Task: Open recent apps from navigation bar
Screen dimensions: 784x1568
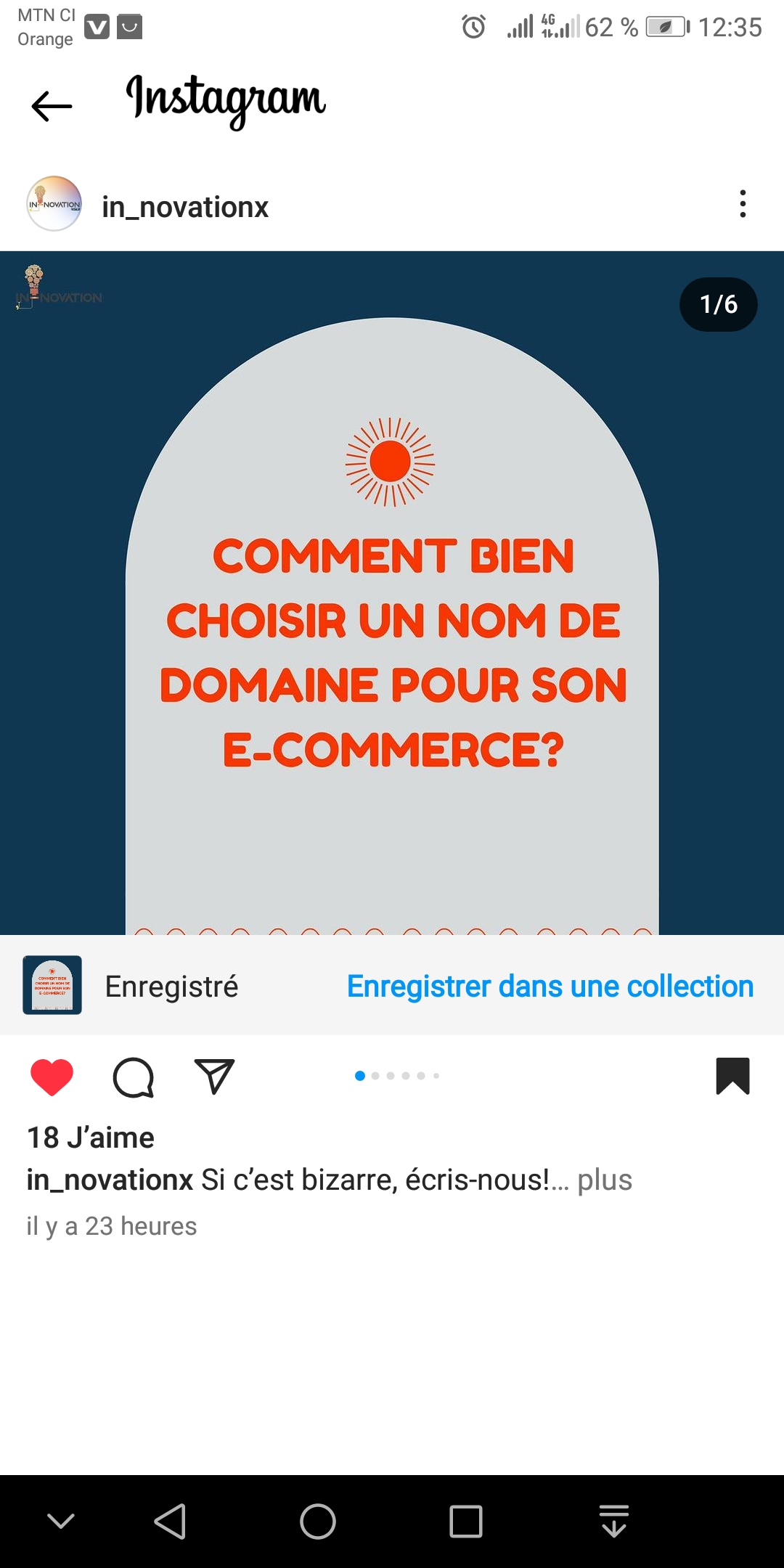Action: (x=466, y=1522)
